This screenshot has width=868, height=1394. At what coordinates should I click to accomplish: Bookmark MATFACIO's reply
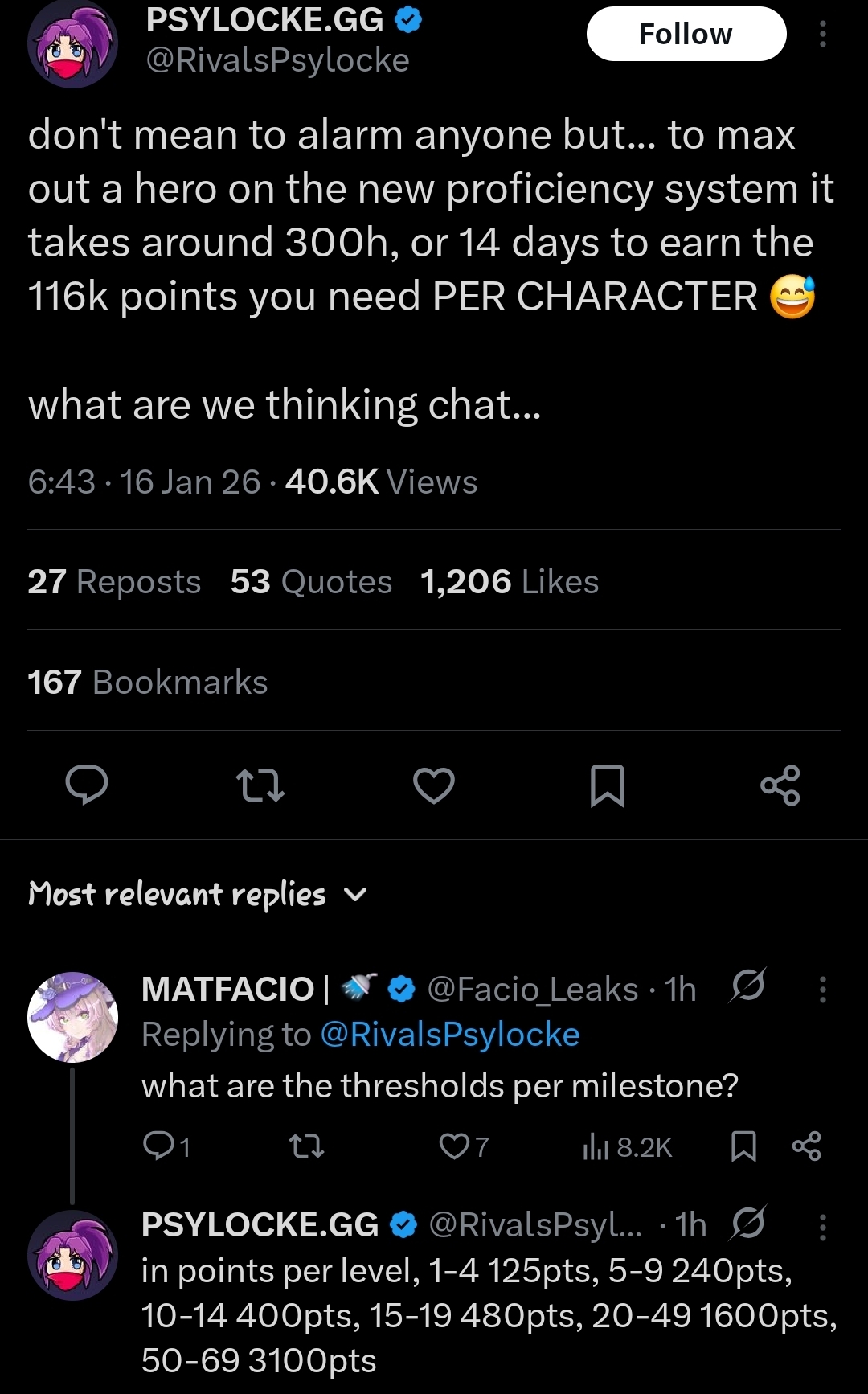(x=743, y=1146)
